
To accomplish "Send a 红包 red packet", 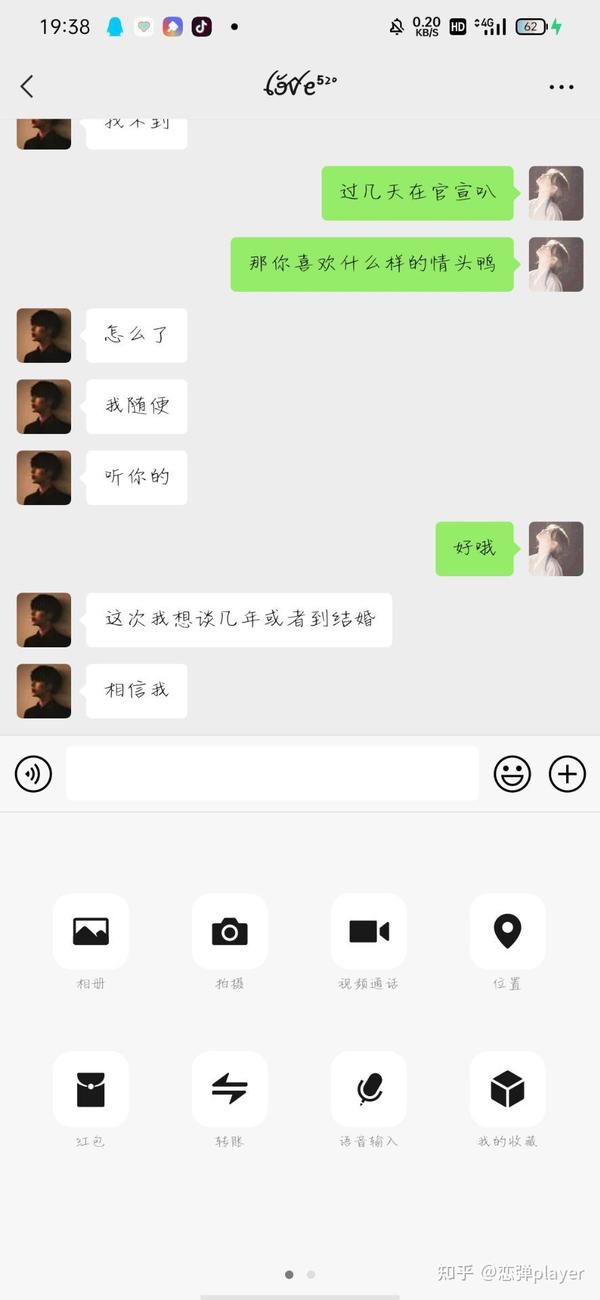I will (x=91, y=1089).
